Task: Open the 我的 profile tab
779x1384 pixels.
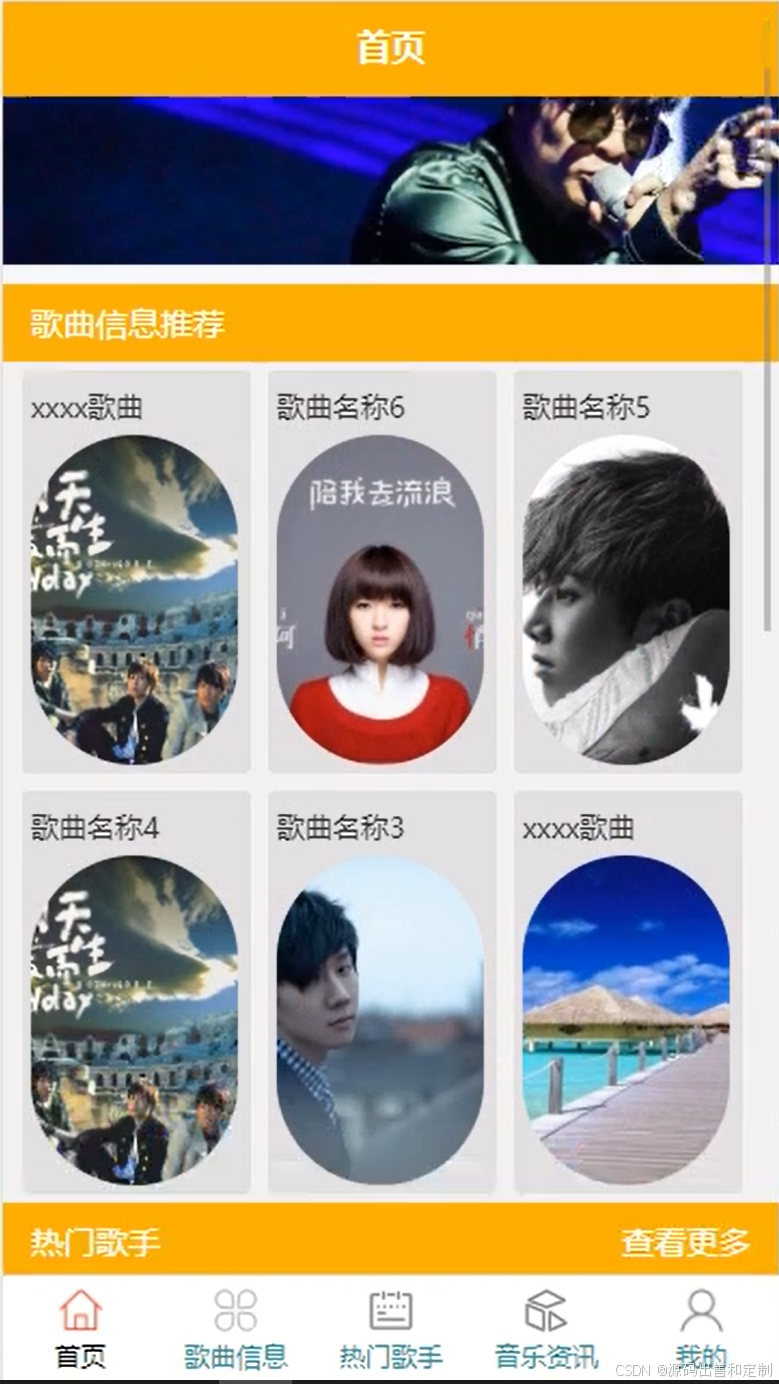Action: 701,1329
